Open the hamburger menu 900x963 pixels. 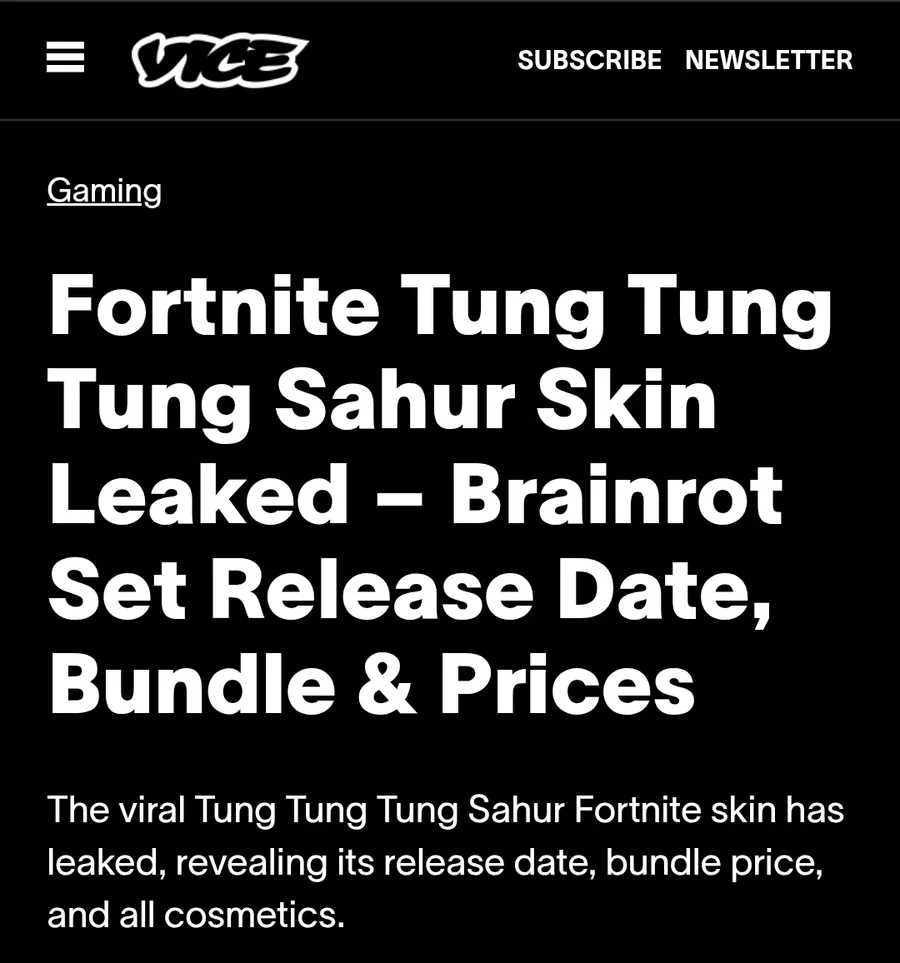(65, 60)
